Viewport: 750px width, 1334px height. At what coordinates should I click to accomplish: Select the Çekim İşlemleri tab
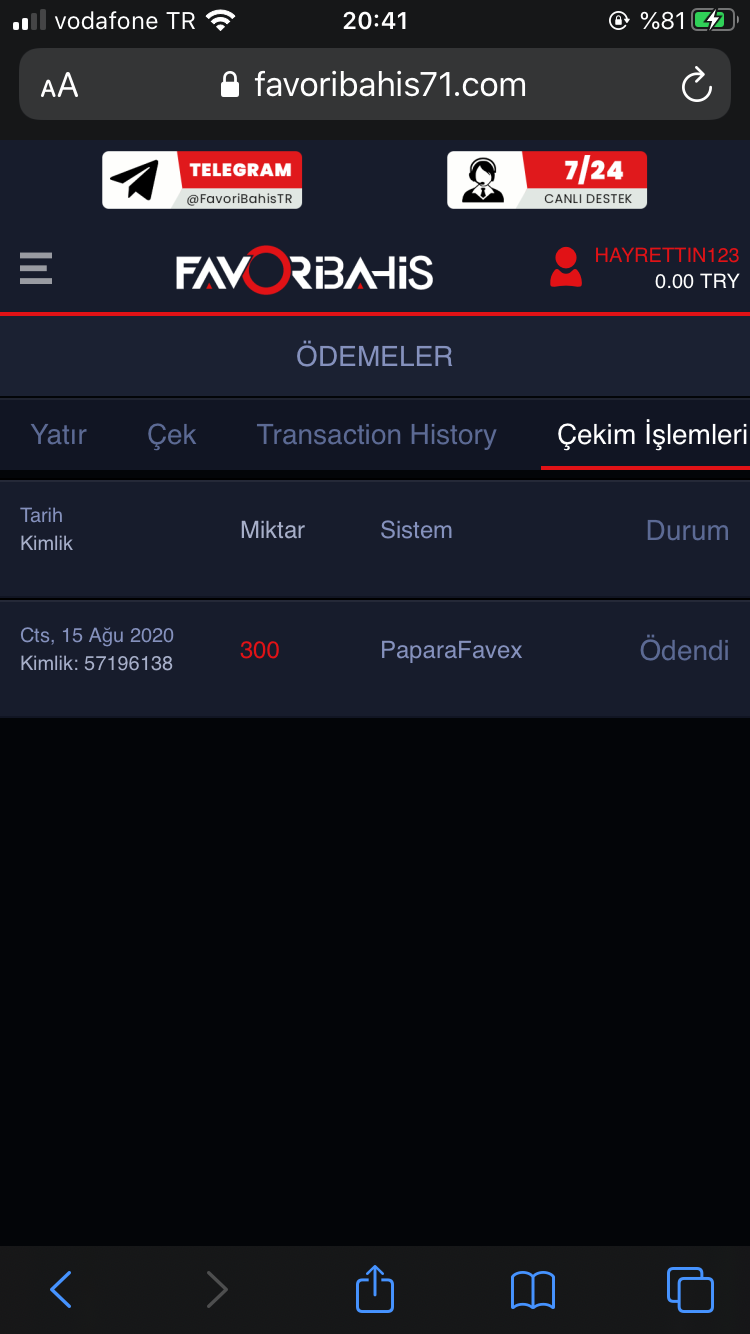pos(652,435)
